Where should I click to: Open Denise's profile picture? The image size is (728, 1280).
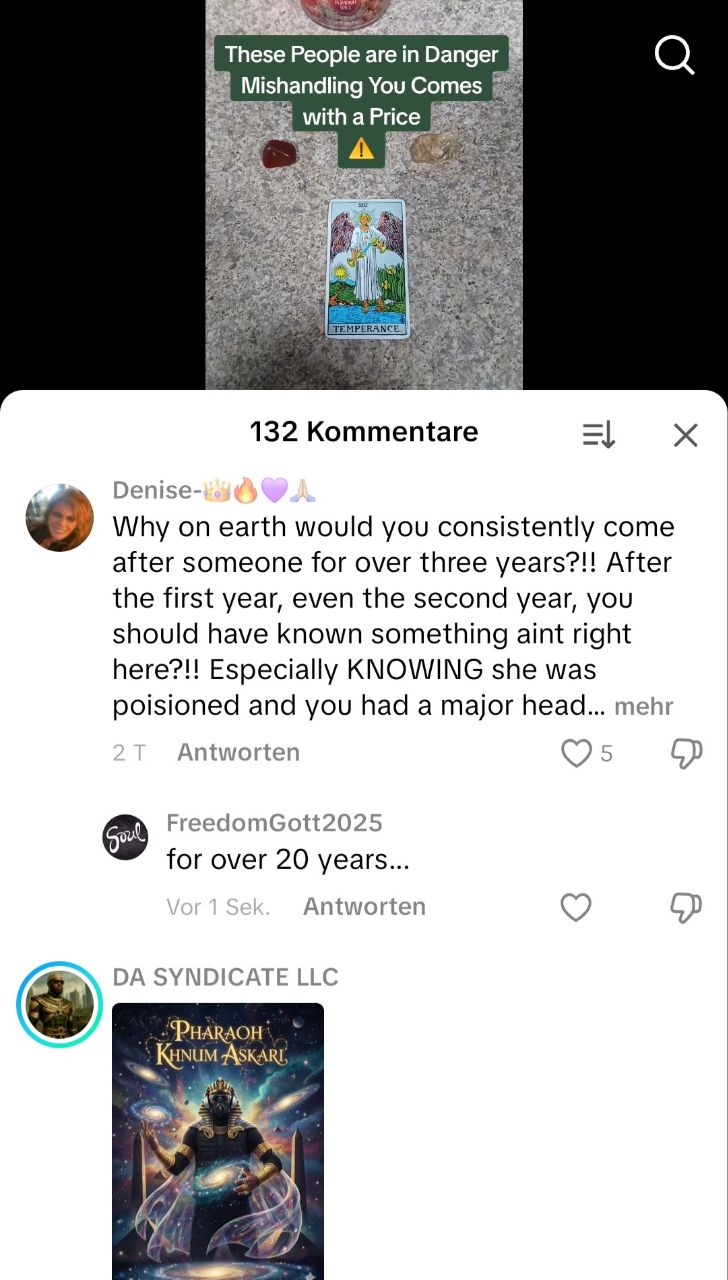tap(60, 518)
